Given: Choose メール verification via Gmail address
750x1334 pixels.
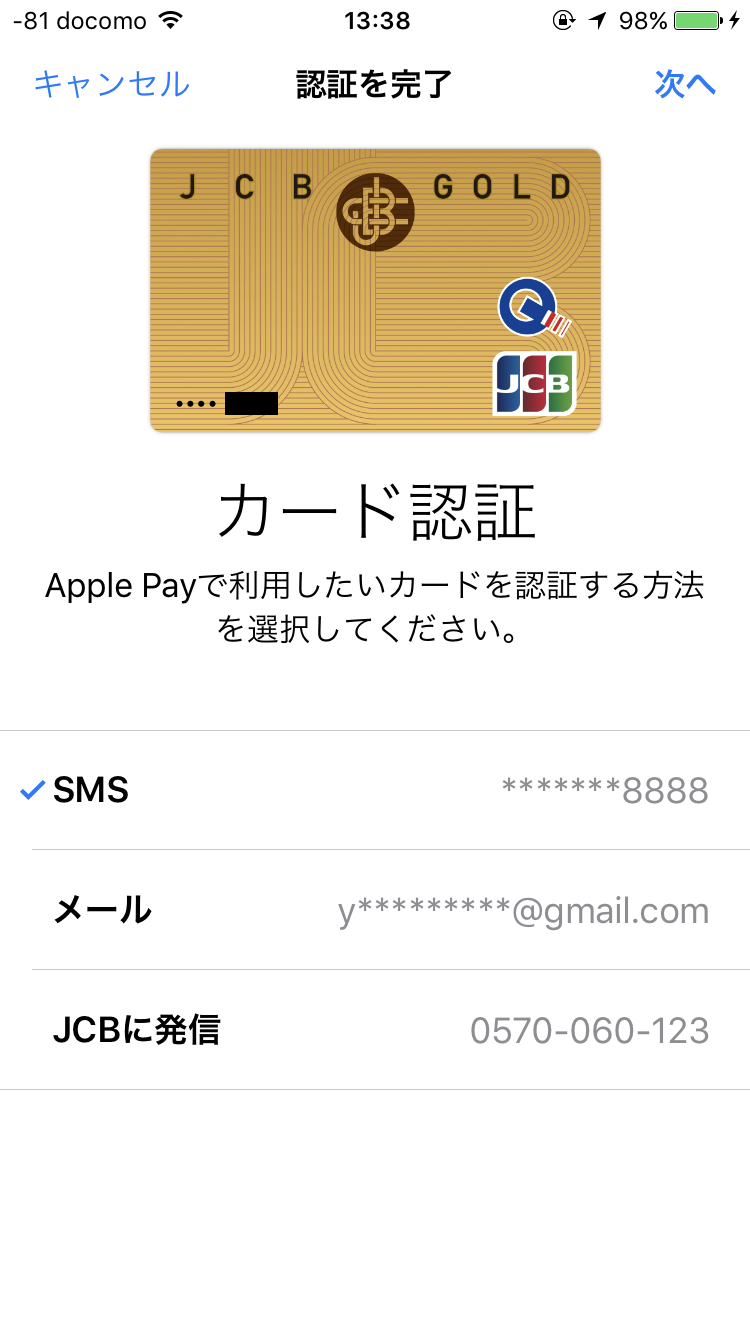Looking at the screenshot, I should pos(375,910).
